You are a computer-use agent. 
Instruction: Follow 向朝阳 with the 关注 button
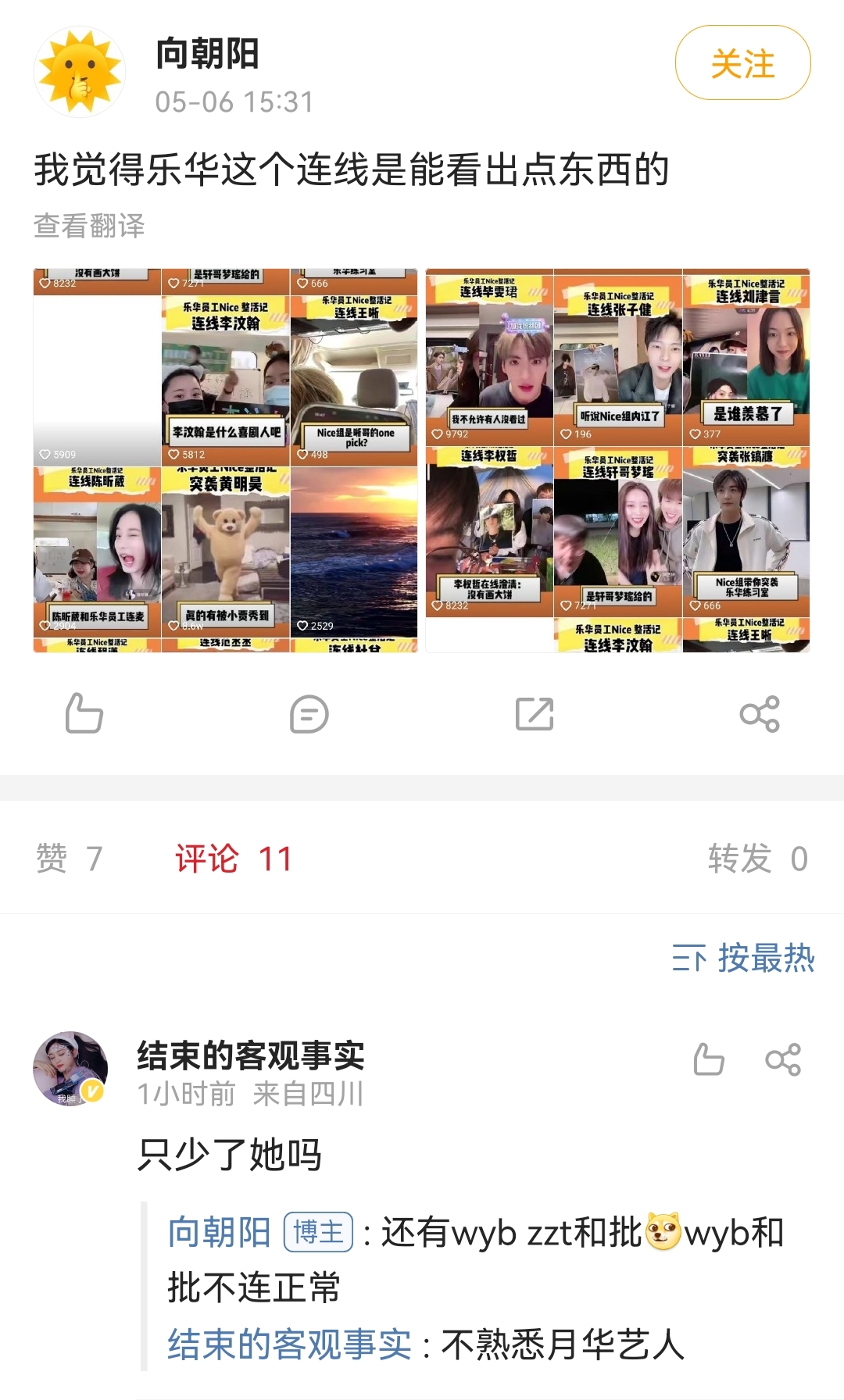click(742, 63)
